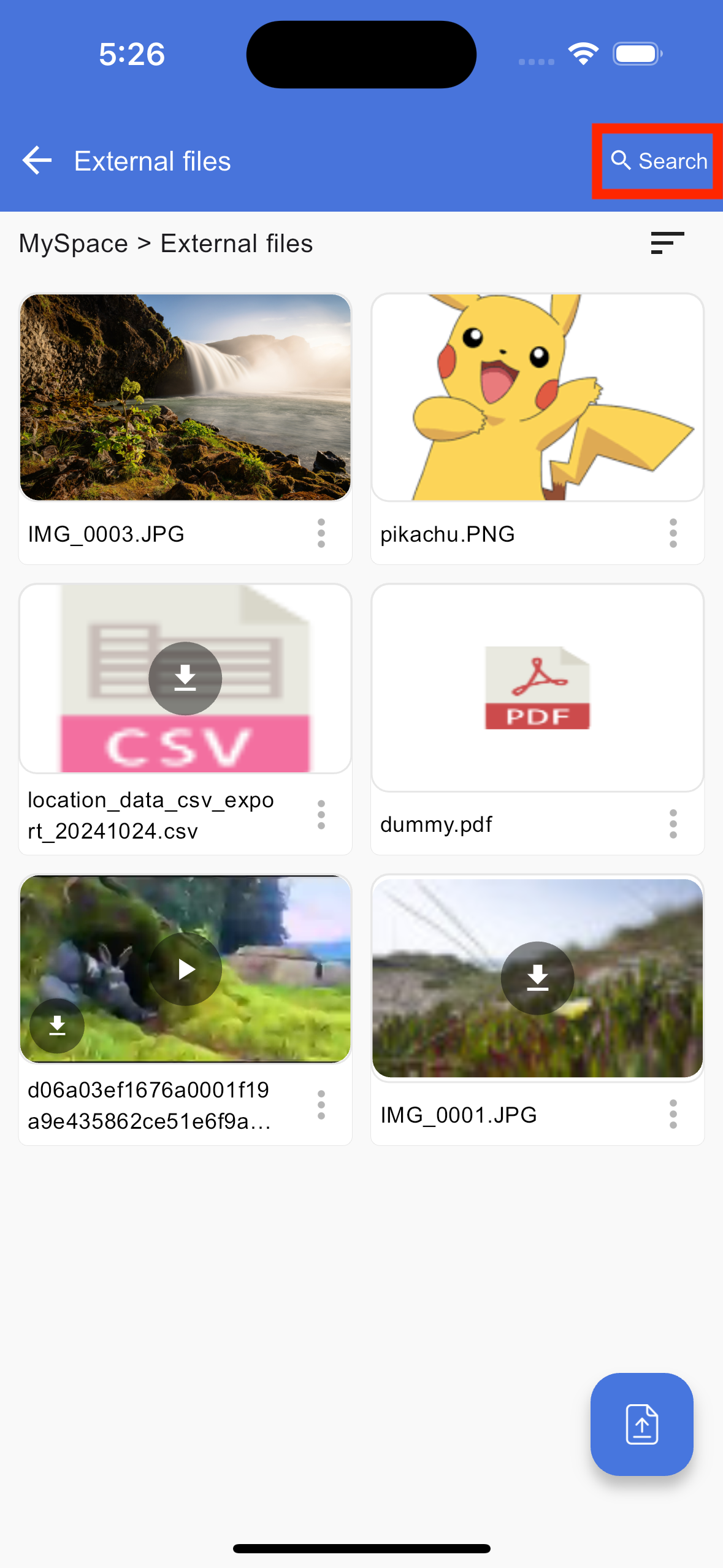This screenshot has height=1568, width=723.
Task: Show more options for IMG_0001.JPG
Action: click(x=673, y=1113)
